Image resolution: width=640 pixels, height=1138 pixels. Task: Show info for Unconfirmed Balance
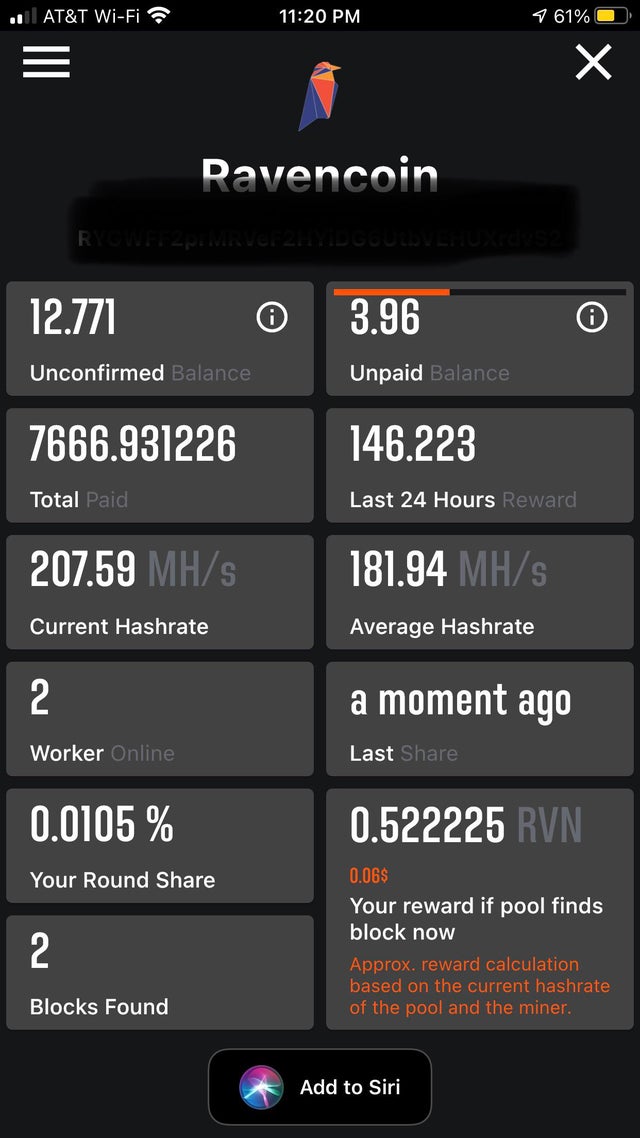272,317
